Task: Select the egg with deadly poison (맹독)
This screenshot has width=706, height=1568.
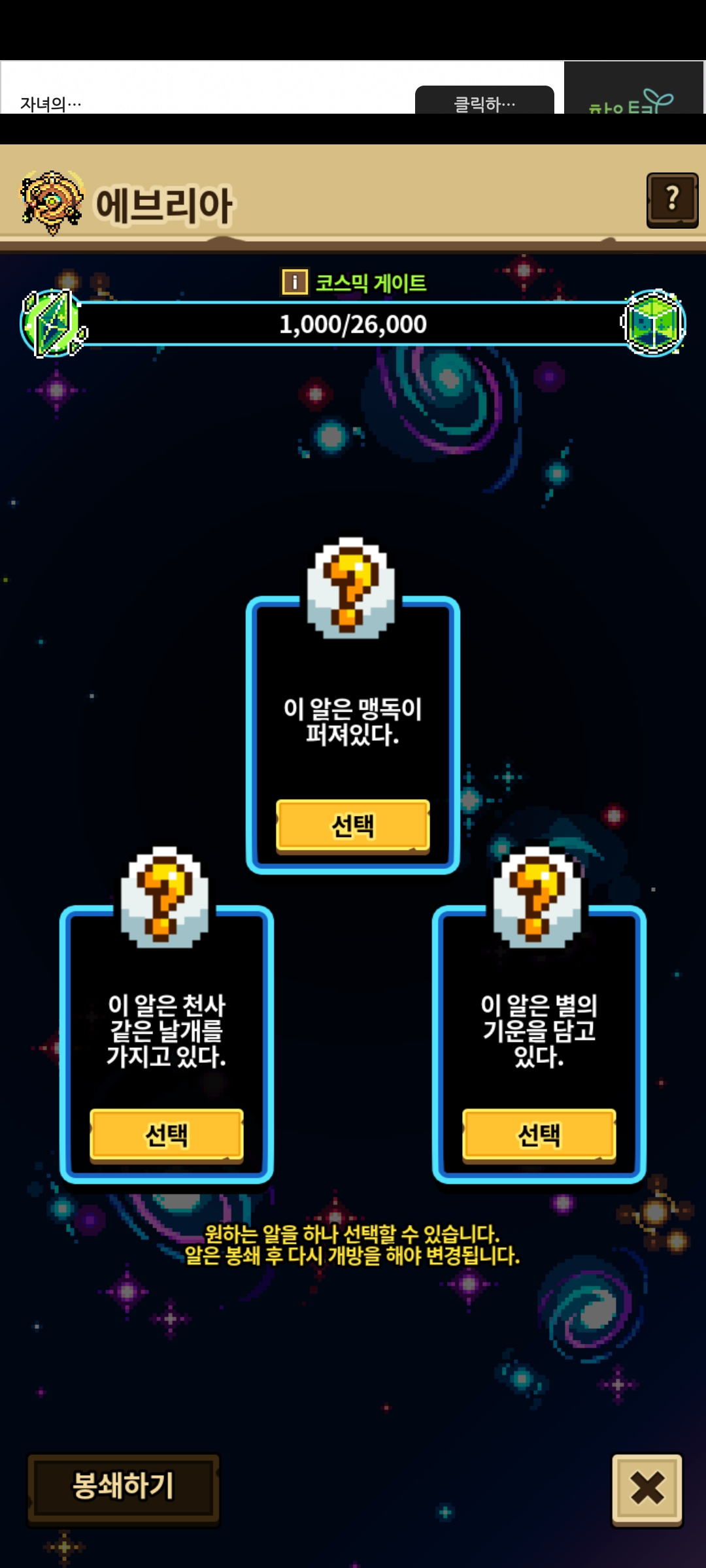Action: 352,826
